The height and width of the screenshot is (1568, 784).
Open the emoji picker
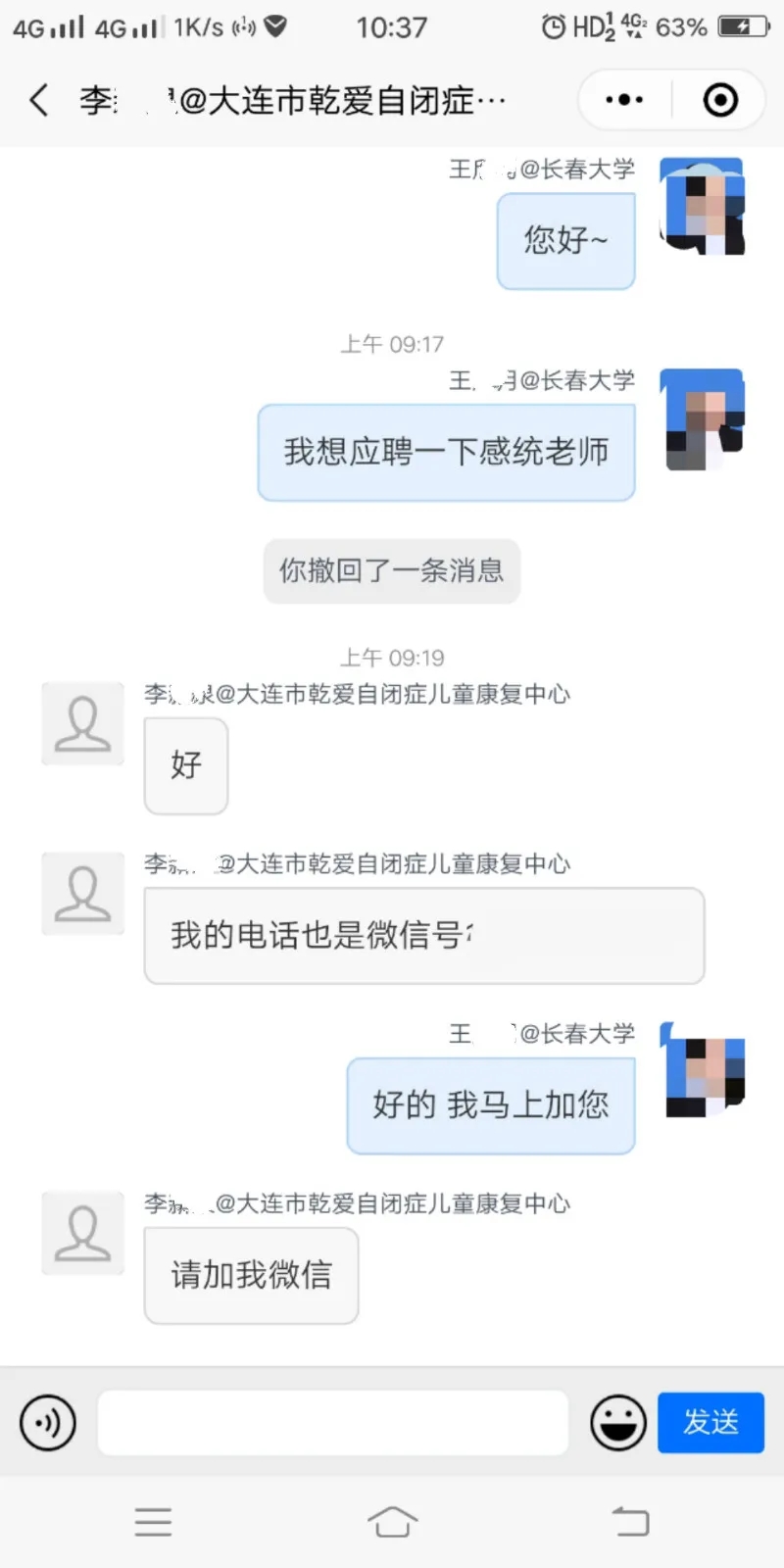click(617, 1422)
